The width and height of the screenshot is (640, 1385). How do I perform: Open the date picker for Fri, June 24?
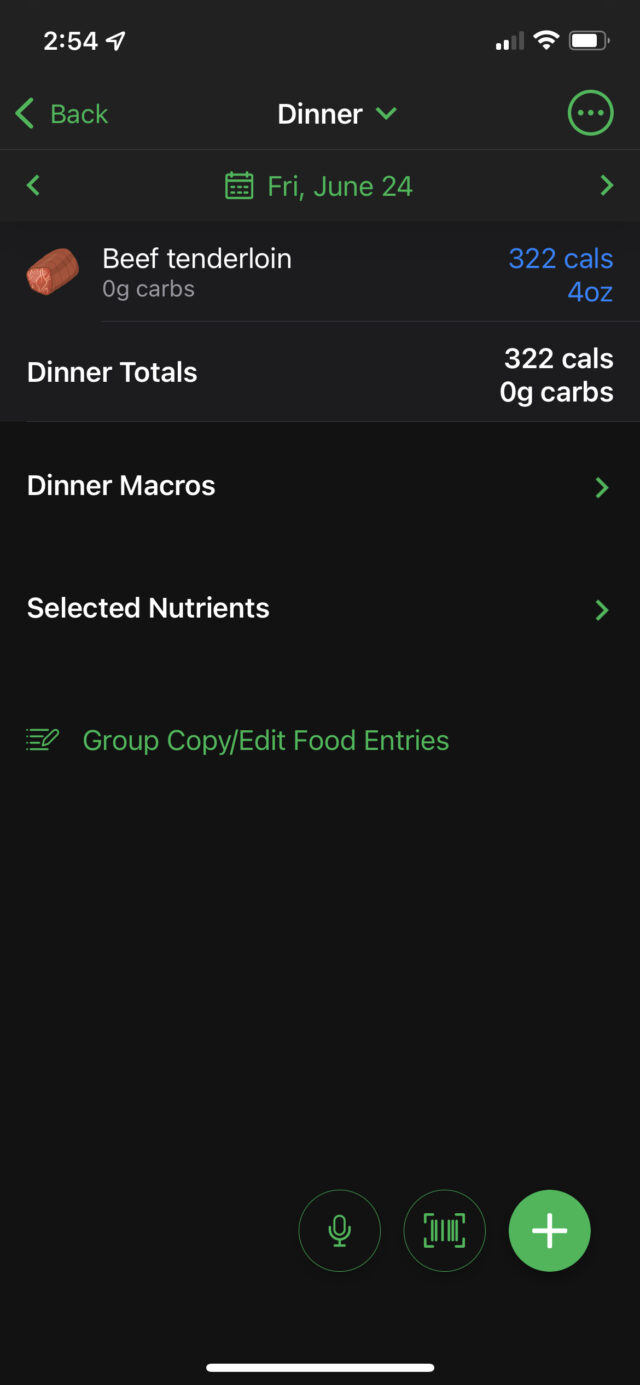pyautogui.click(x=319, y=186)
